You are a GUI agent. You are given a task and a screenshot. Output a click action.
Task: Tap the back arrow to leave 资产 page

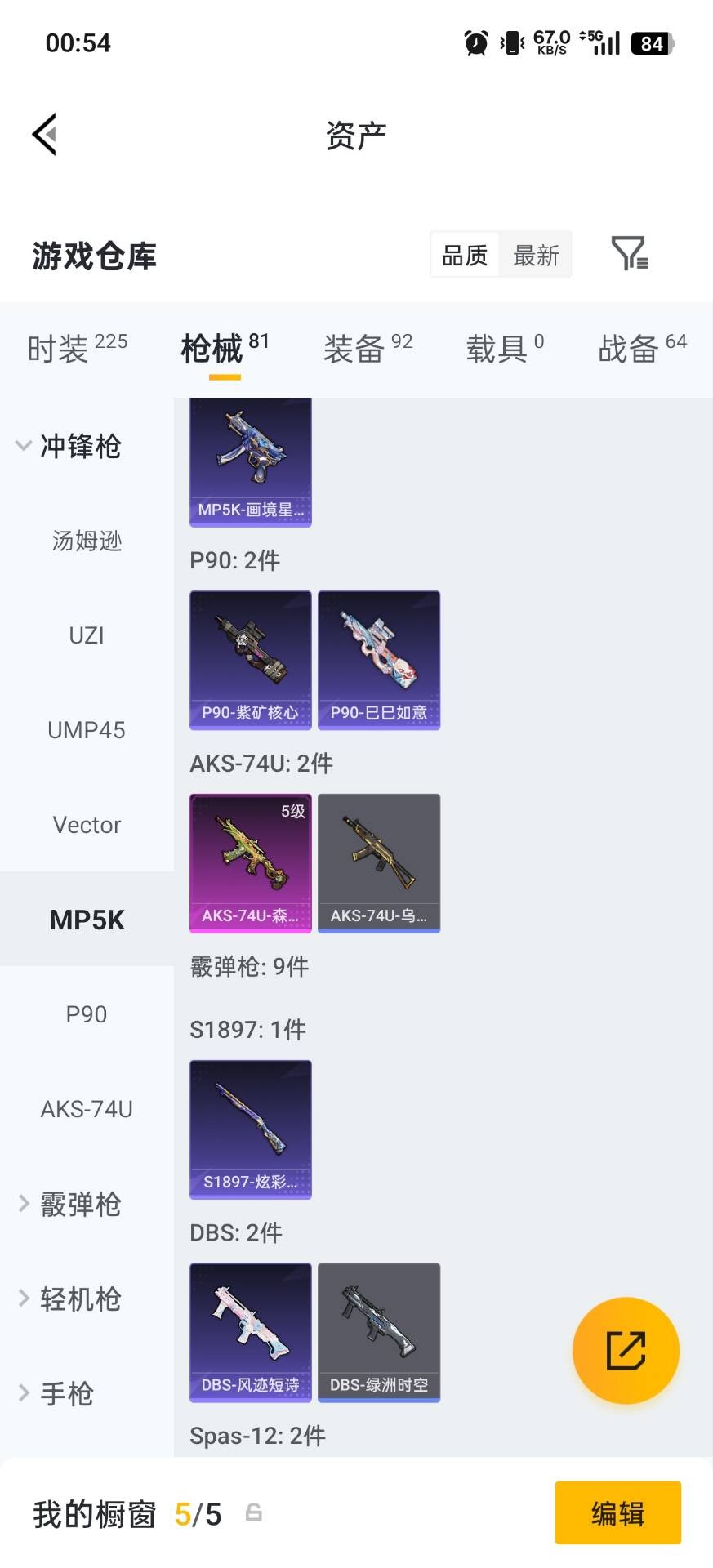pyautogui.click(x=45, y=133)
